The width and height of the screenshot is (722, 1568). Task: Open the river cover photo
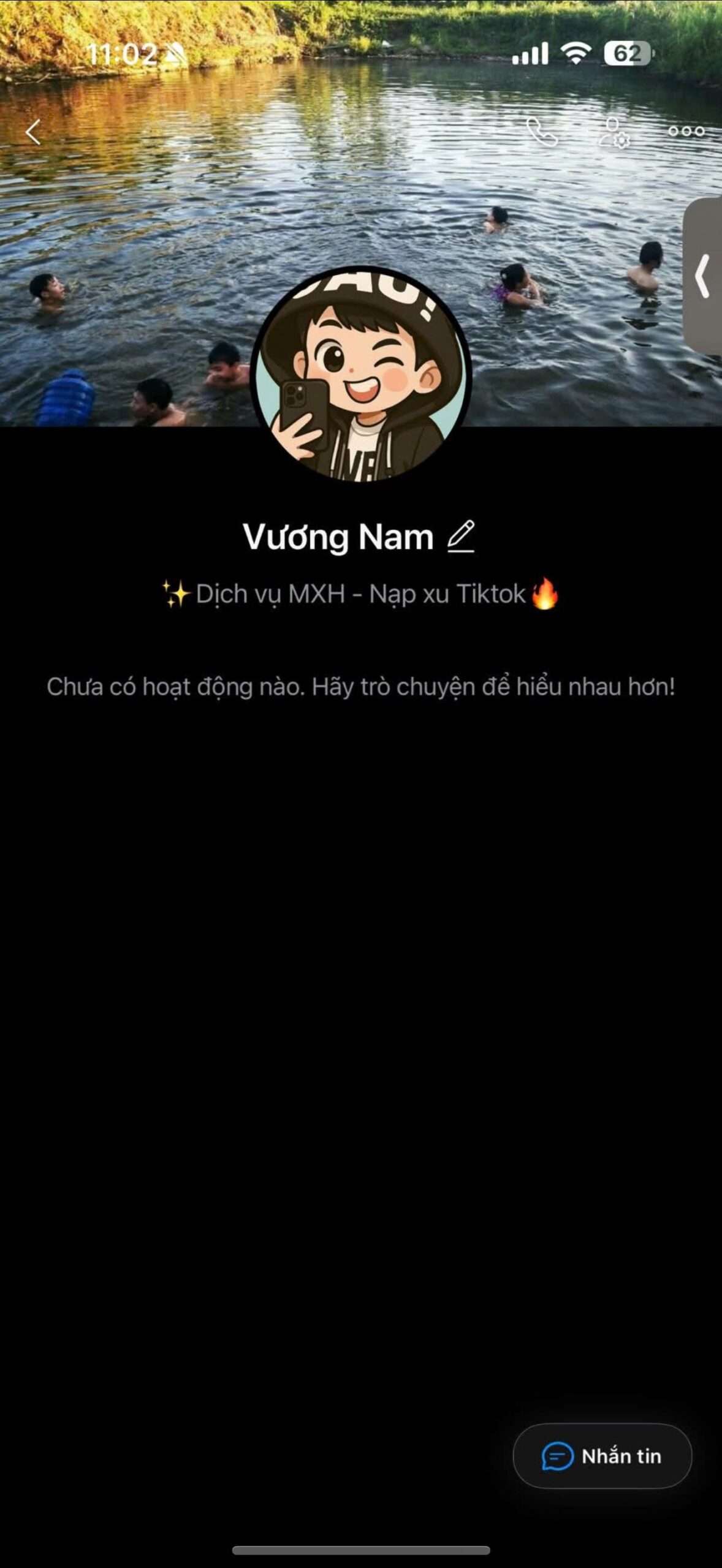click(x=361, y=184)
